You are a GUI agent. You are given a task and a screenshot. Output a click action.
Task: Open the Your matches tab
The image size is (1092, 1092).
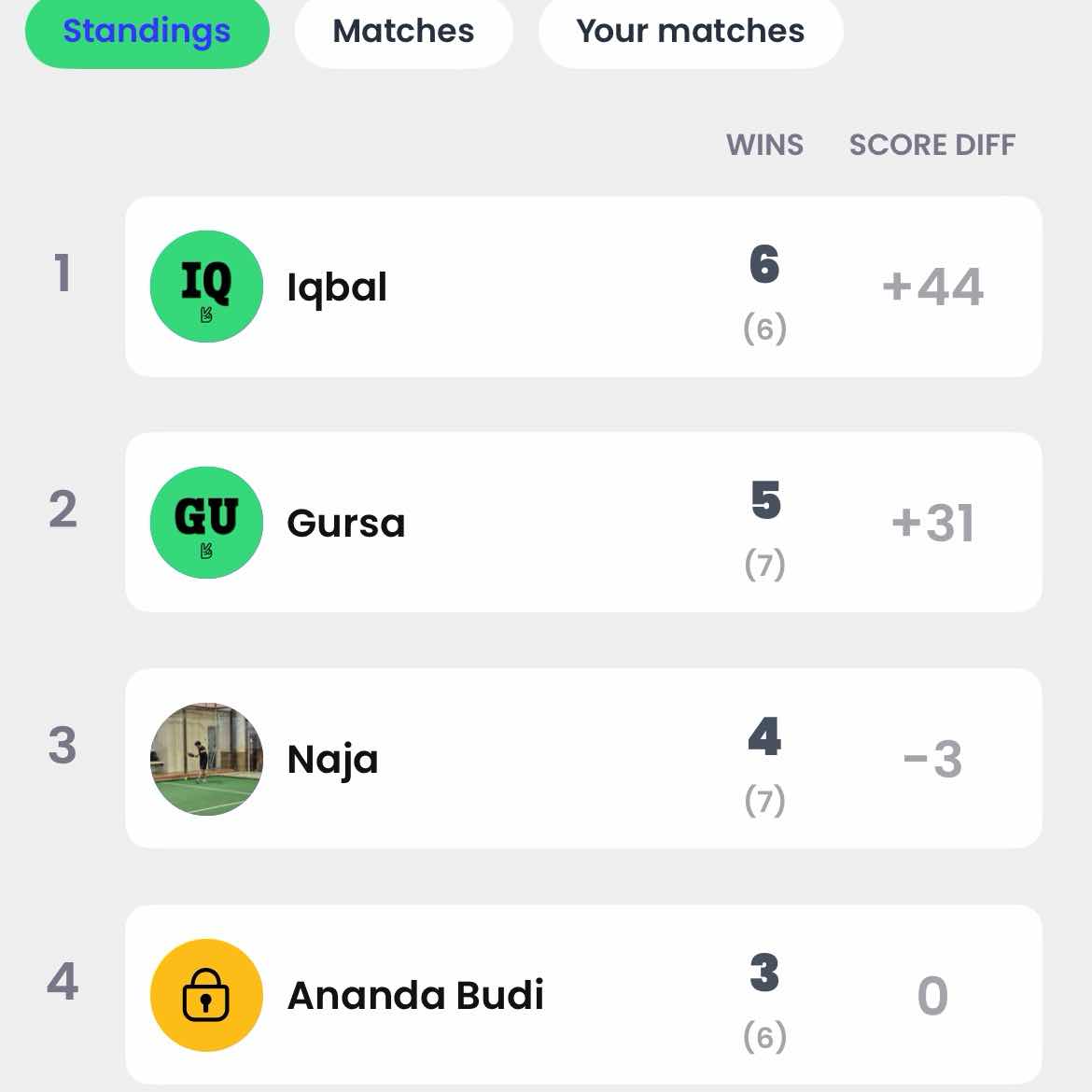[690, 32]
